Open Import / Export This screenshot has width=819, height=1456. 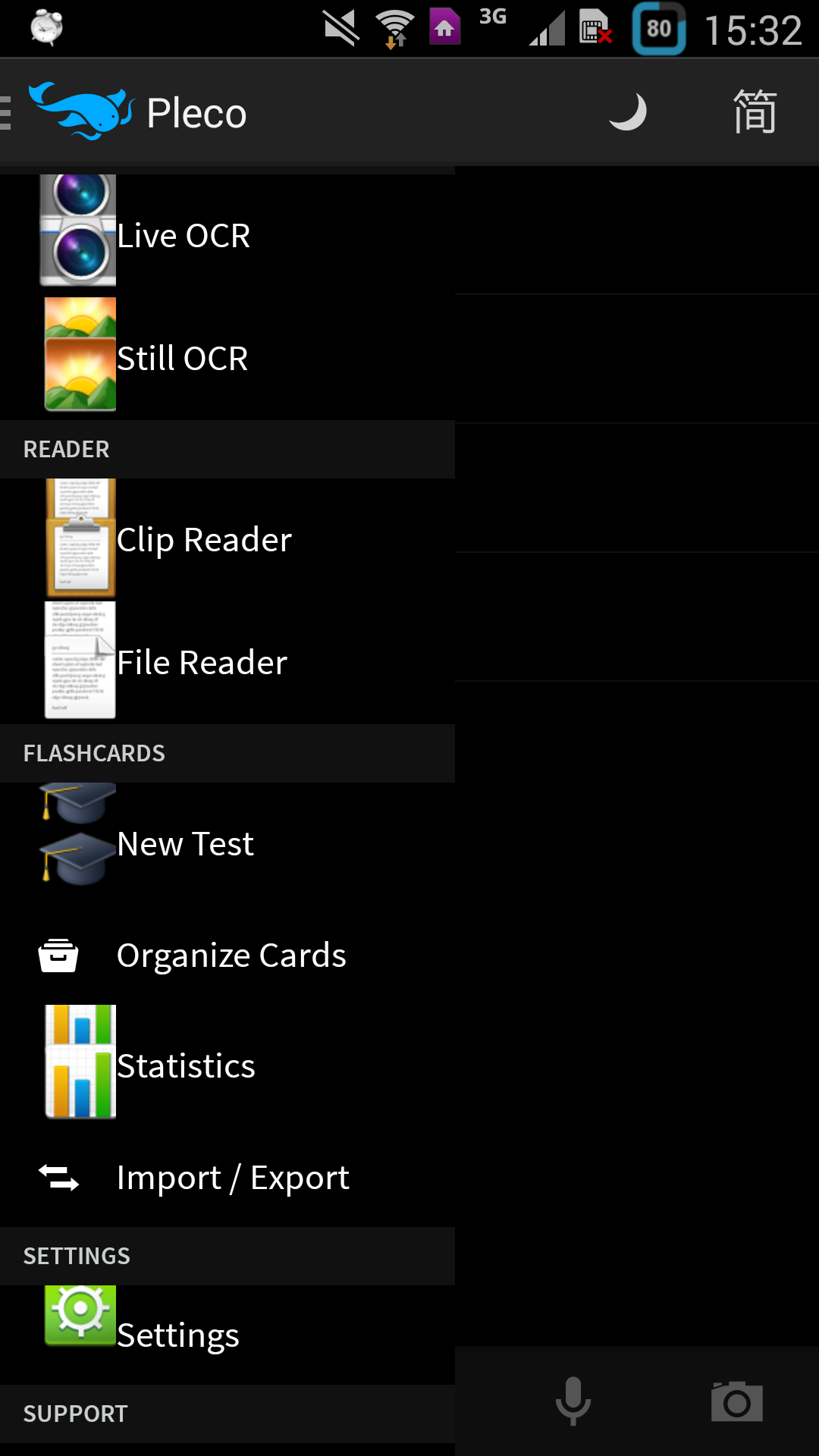tap(227, 1177)
